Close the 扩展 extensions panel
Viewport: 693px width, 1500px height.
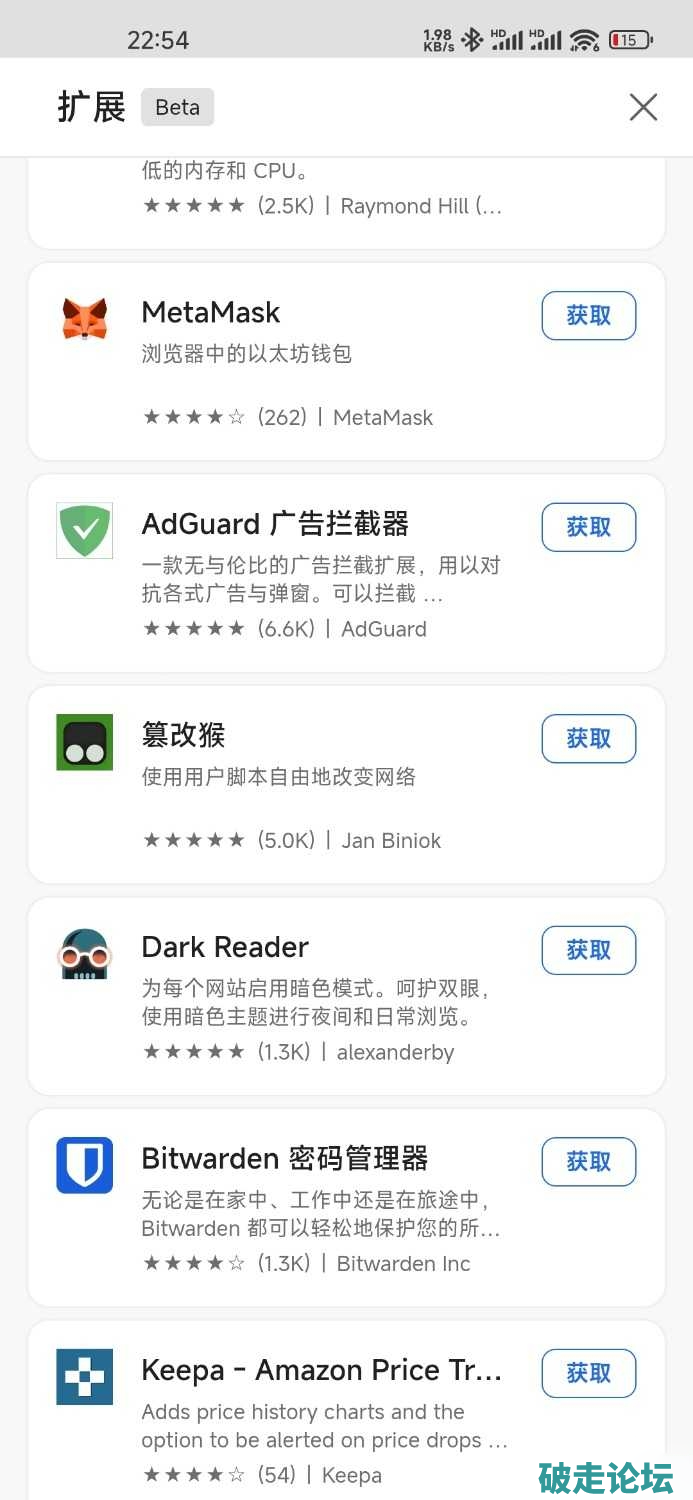tap(643, 107)
